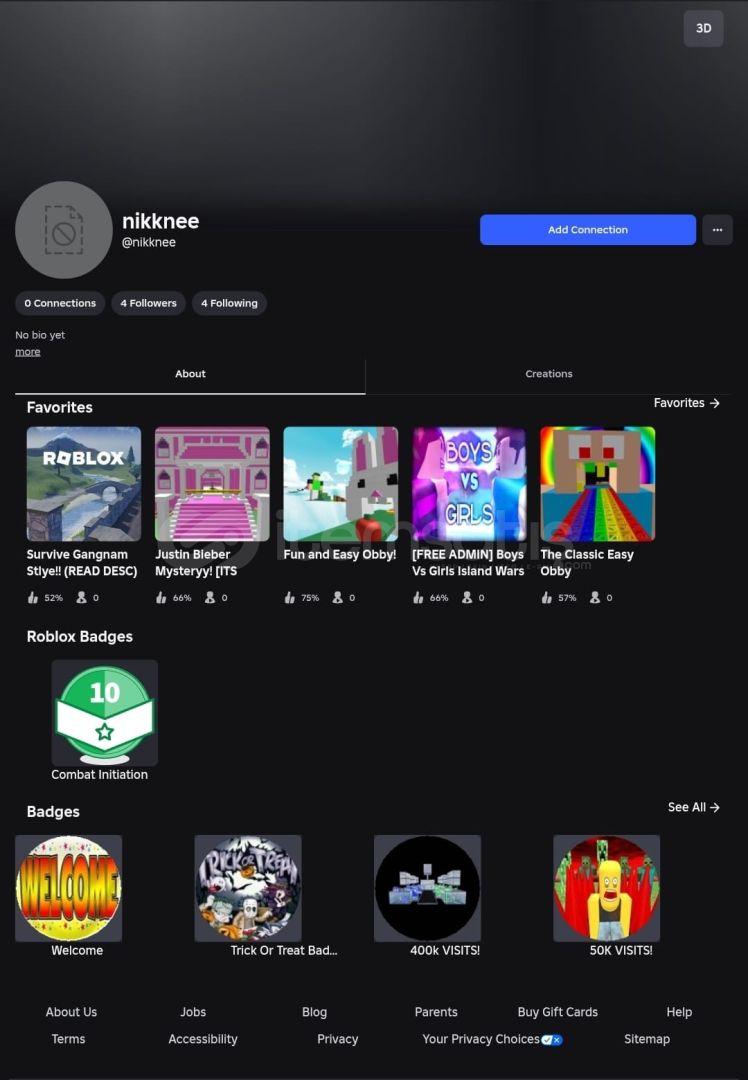
Task: View the 0 Connections list
Action: (60, 303)
